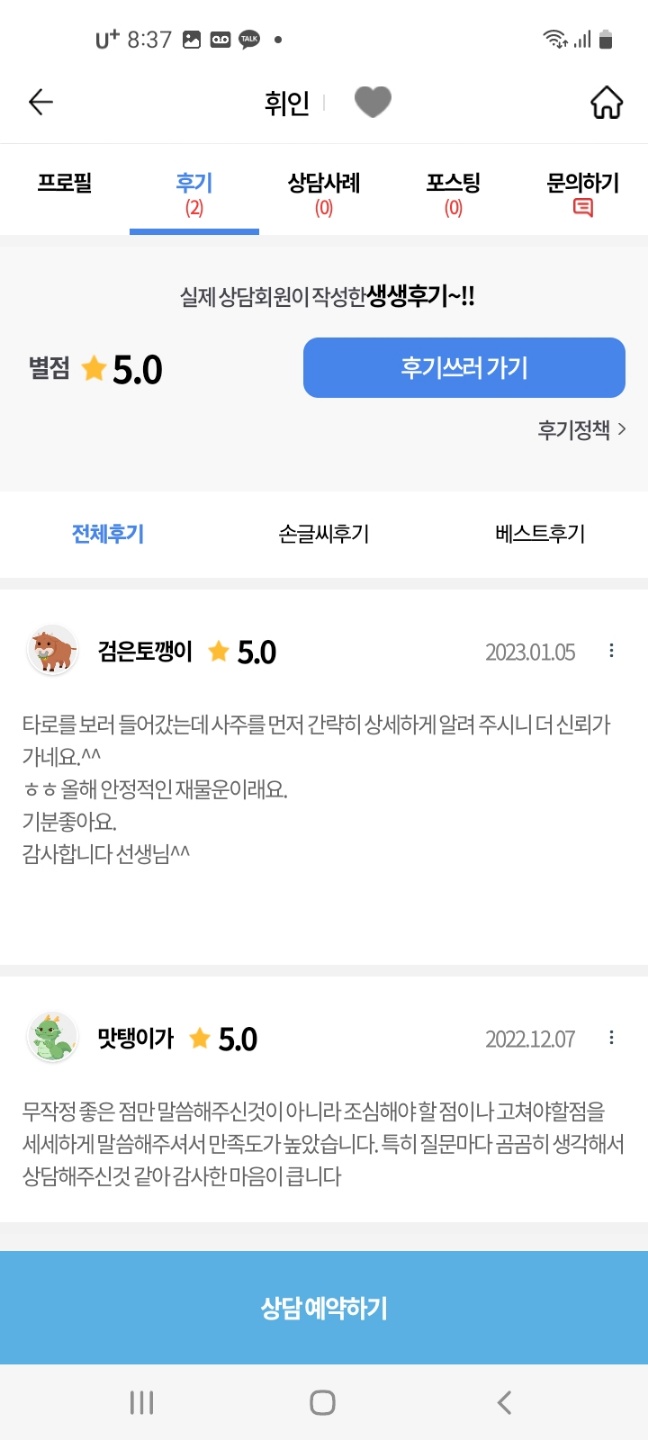Open the 후기정책 link
The width and height of the screenshot is (648, 1440).
pos(581,430)
